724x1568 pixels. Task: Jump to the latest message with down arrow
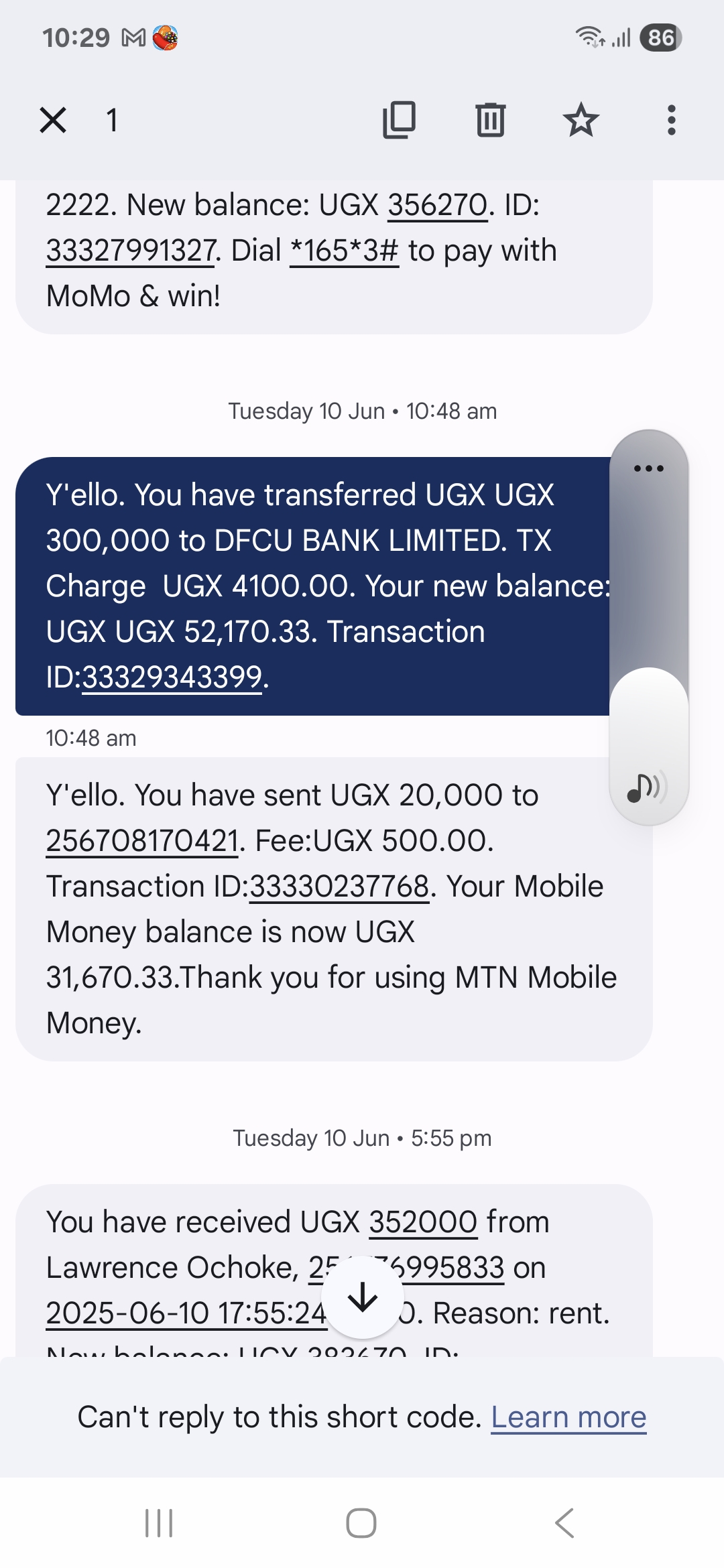pyautogui.click(x=363, y=1297)
